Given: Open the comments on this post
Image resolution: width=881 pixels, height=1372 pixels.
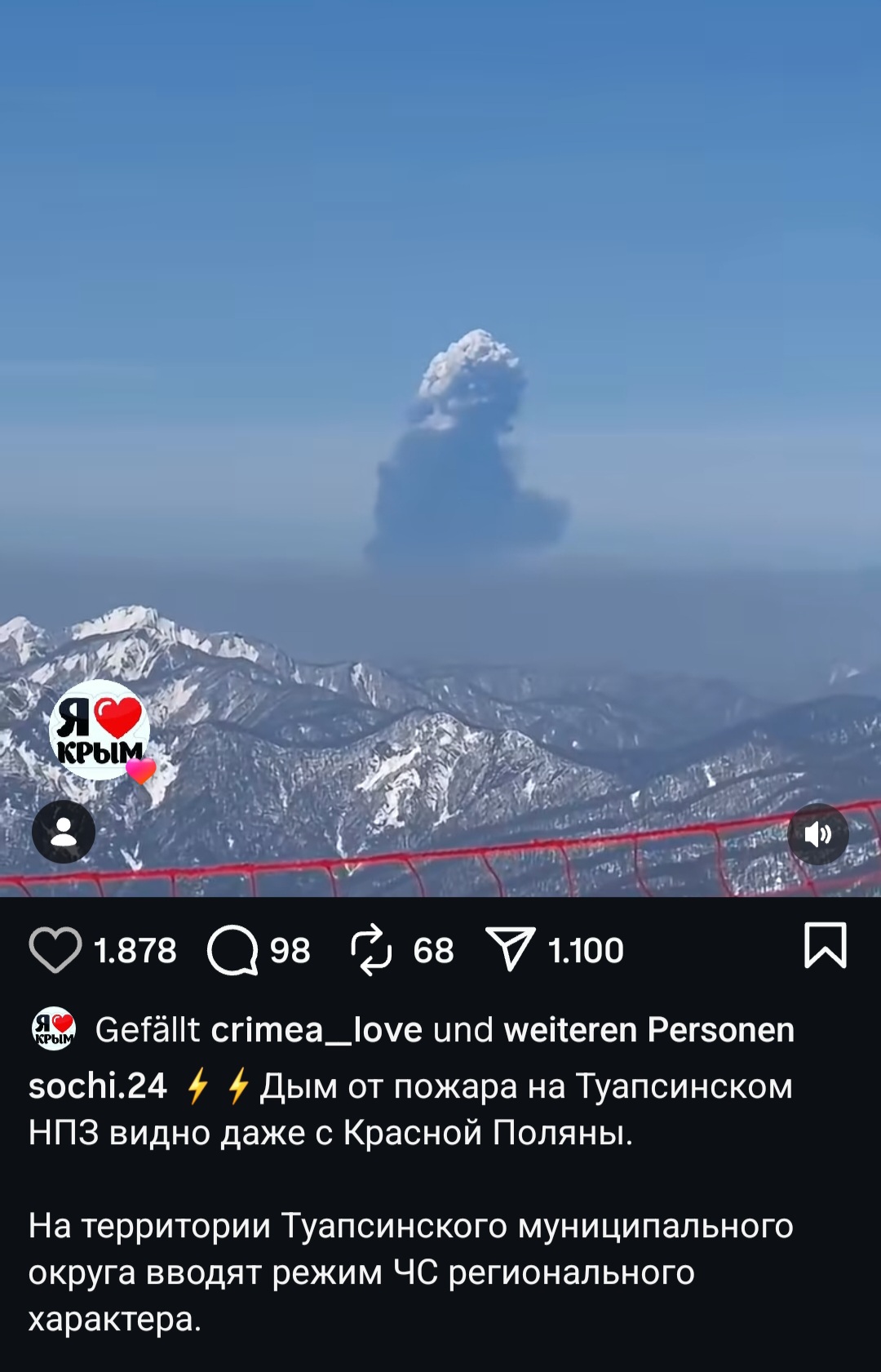Looking at the screenshot, I should (233, 950).
